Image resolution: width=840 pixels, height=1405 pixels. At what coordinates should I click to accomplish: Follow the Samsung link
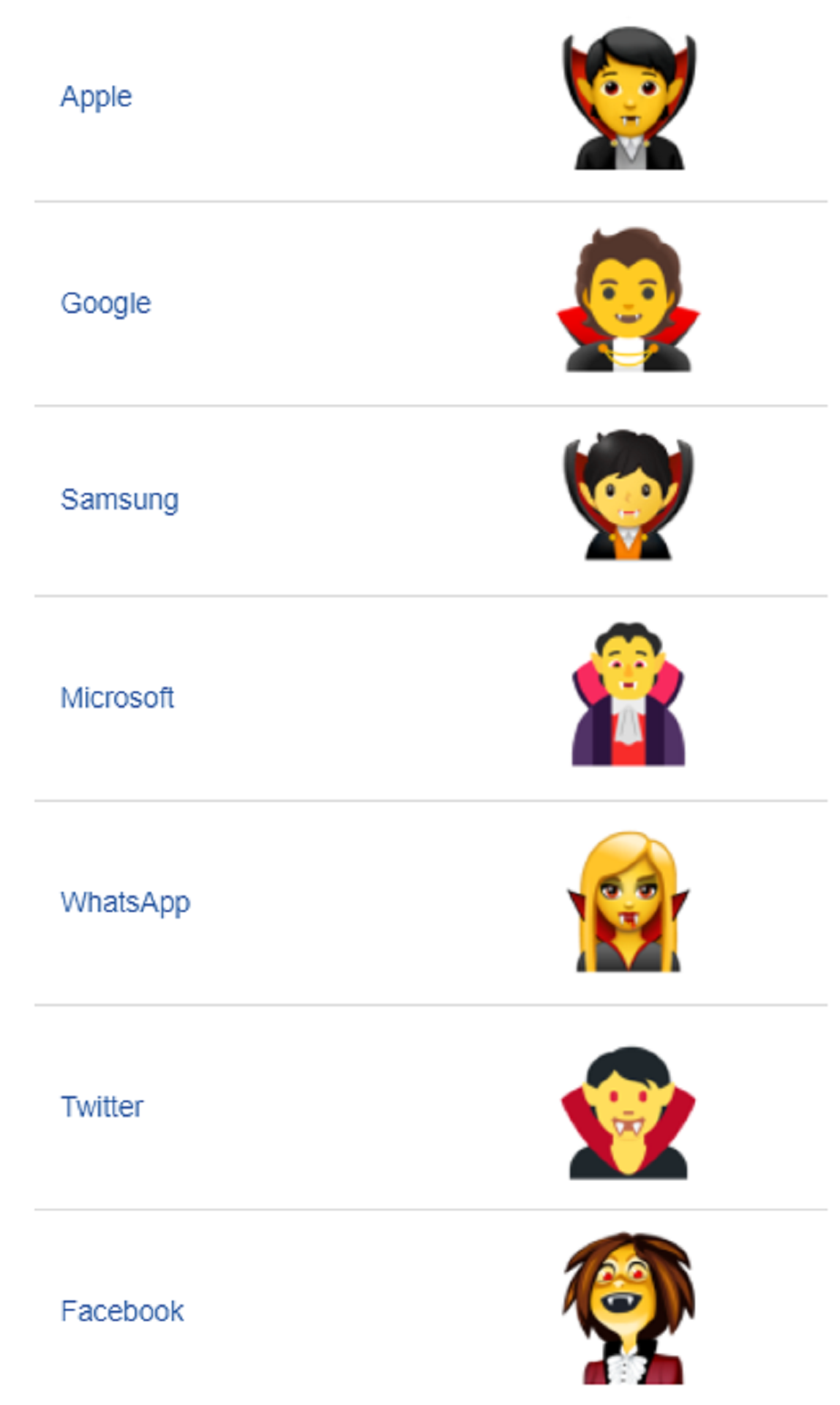tap(119, 500)
